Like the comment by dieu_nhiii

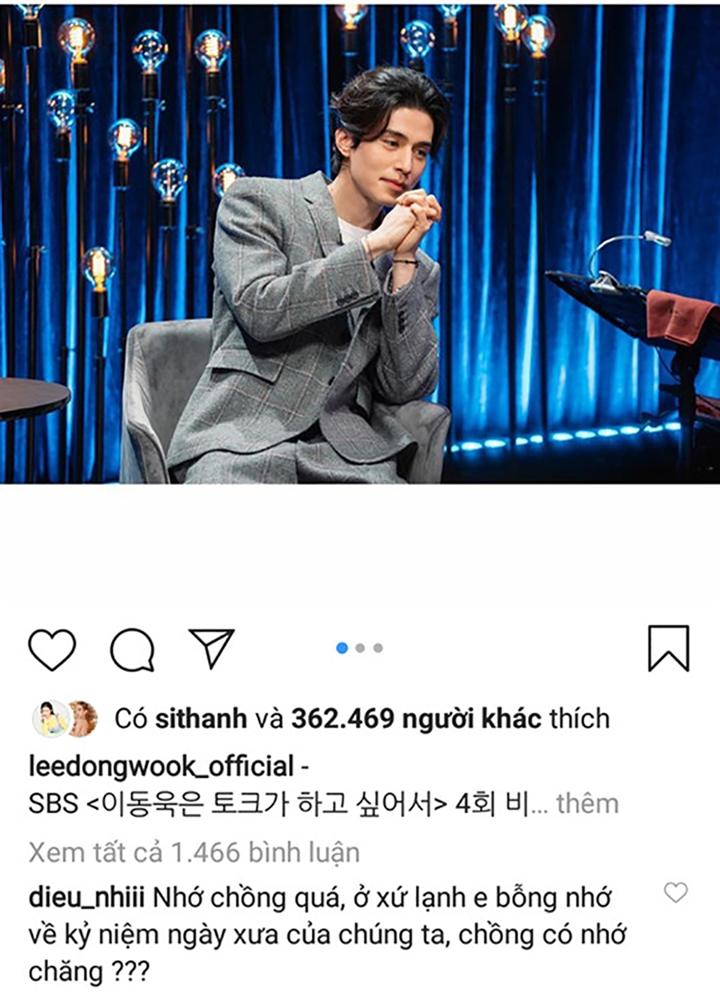coord(676,893)
